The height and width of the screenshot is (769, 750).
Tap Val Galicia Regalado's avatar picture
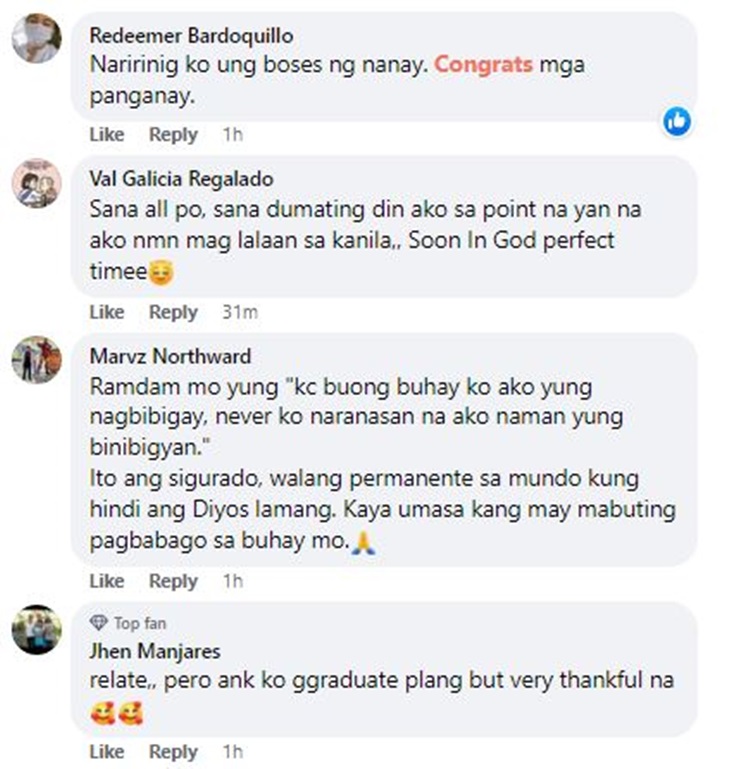coord(37,183)
